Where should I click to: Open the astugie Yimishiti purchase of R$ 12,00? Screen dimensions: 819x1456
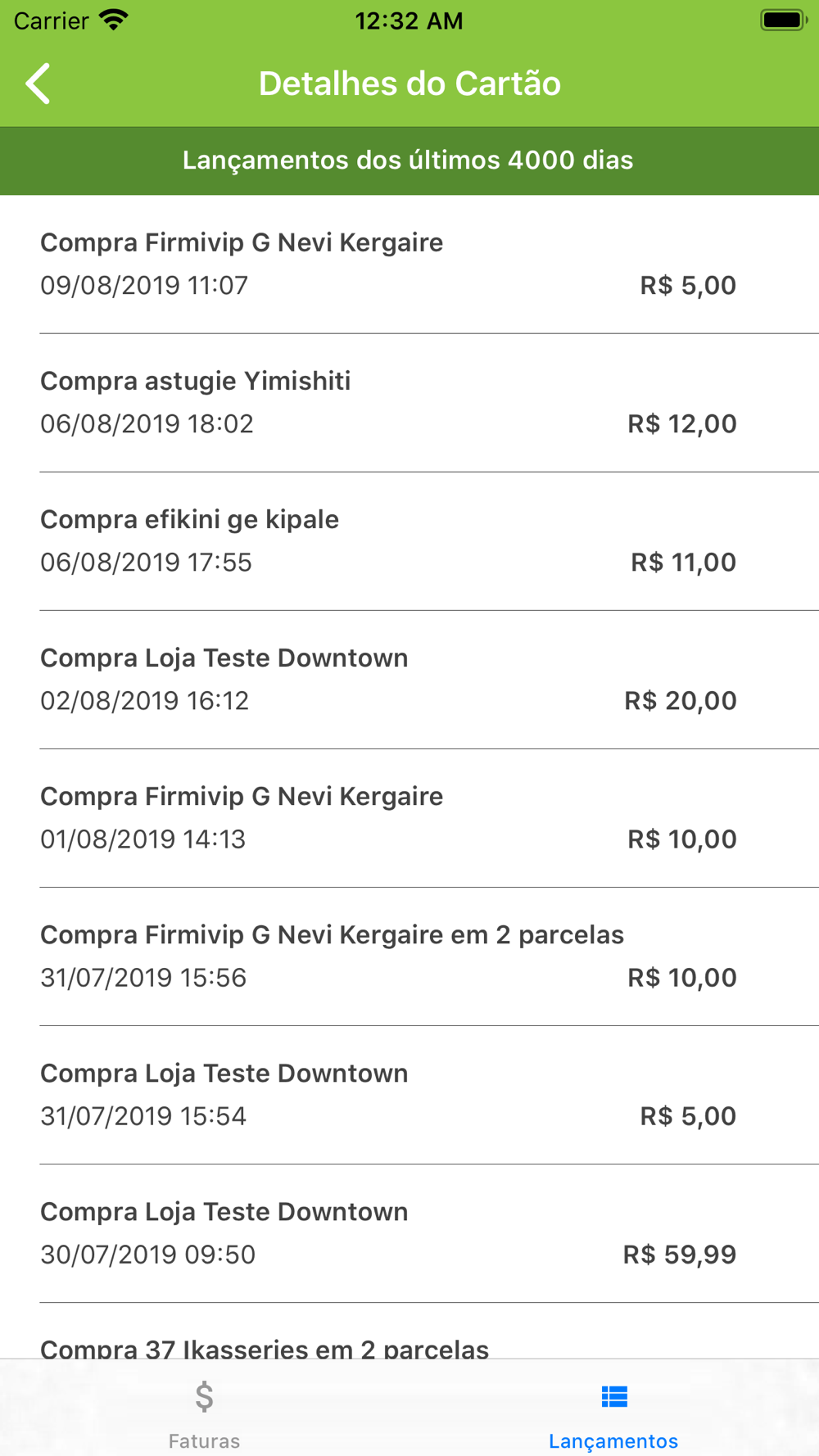point(409,403)
